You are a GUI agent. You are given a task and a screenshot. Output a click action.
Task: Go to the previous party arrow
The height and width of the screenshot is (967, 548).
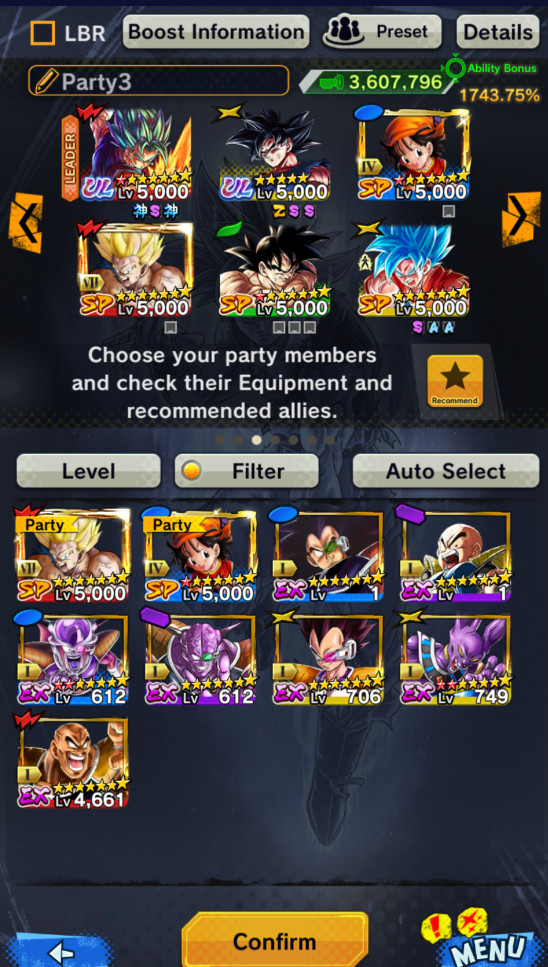tap(25, 223)
